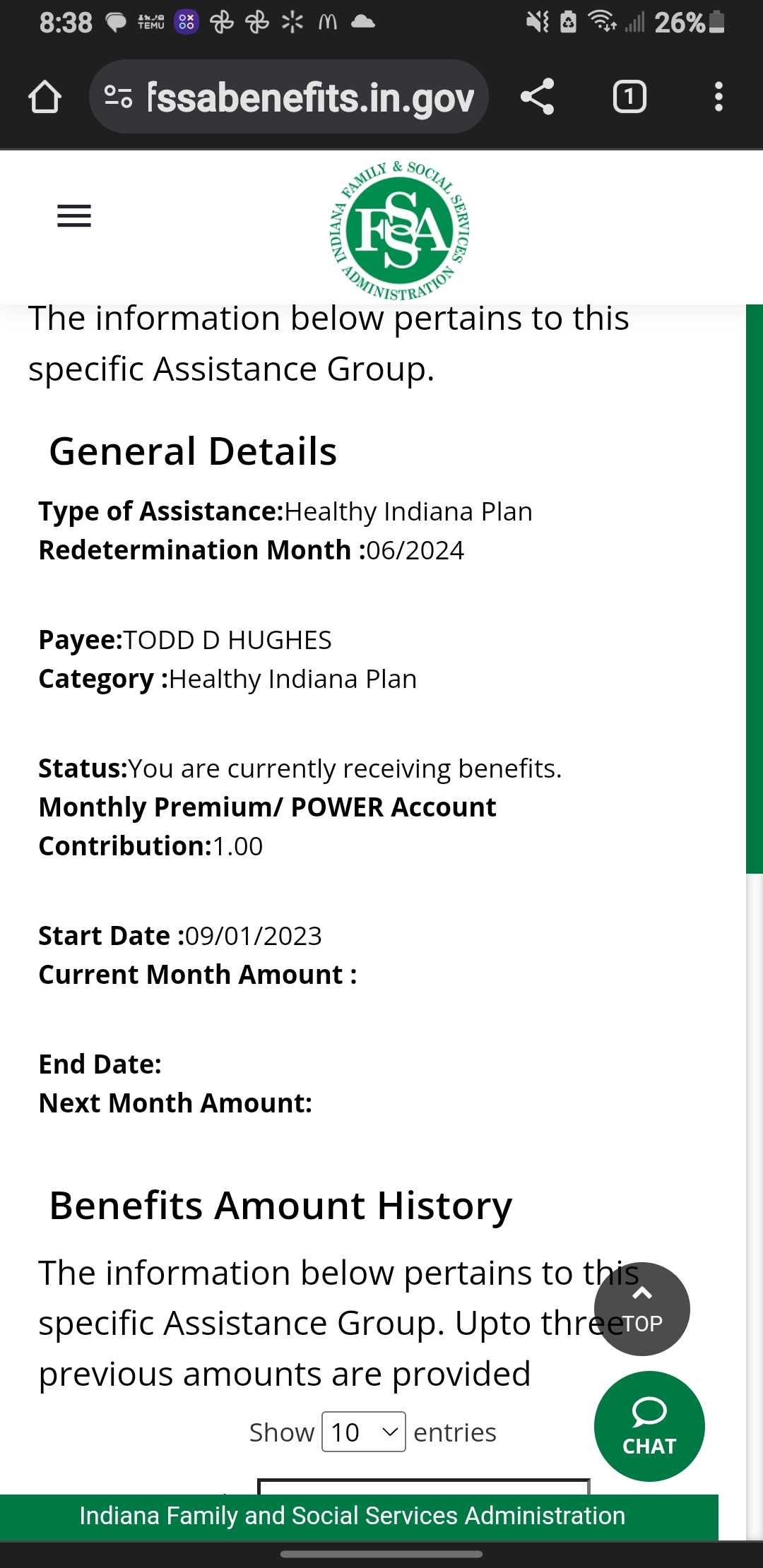Tap the fssabenefits.in.gov address bar
The height and width of the screenshot is (1568, 763).
pos(289,97)
